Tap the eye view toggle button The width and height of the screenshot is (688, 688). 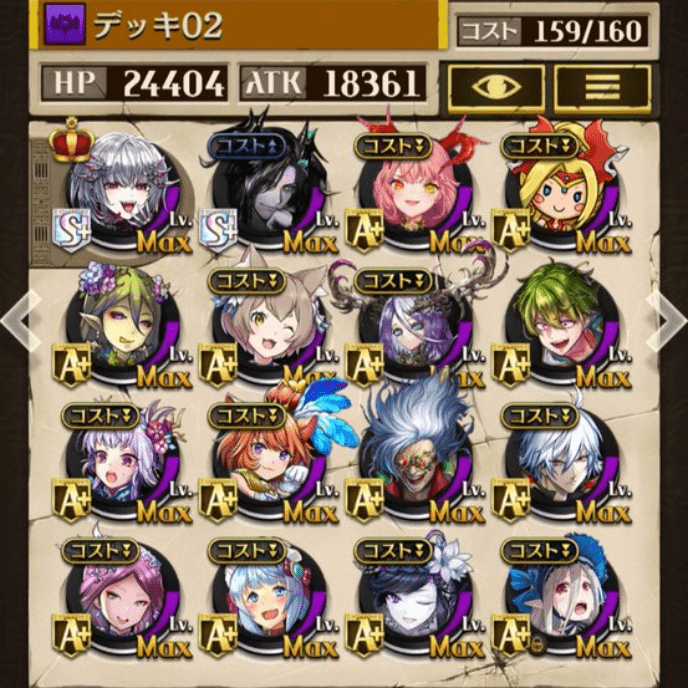(x=496, y=87)
